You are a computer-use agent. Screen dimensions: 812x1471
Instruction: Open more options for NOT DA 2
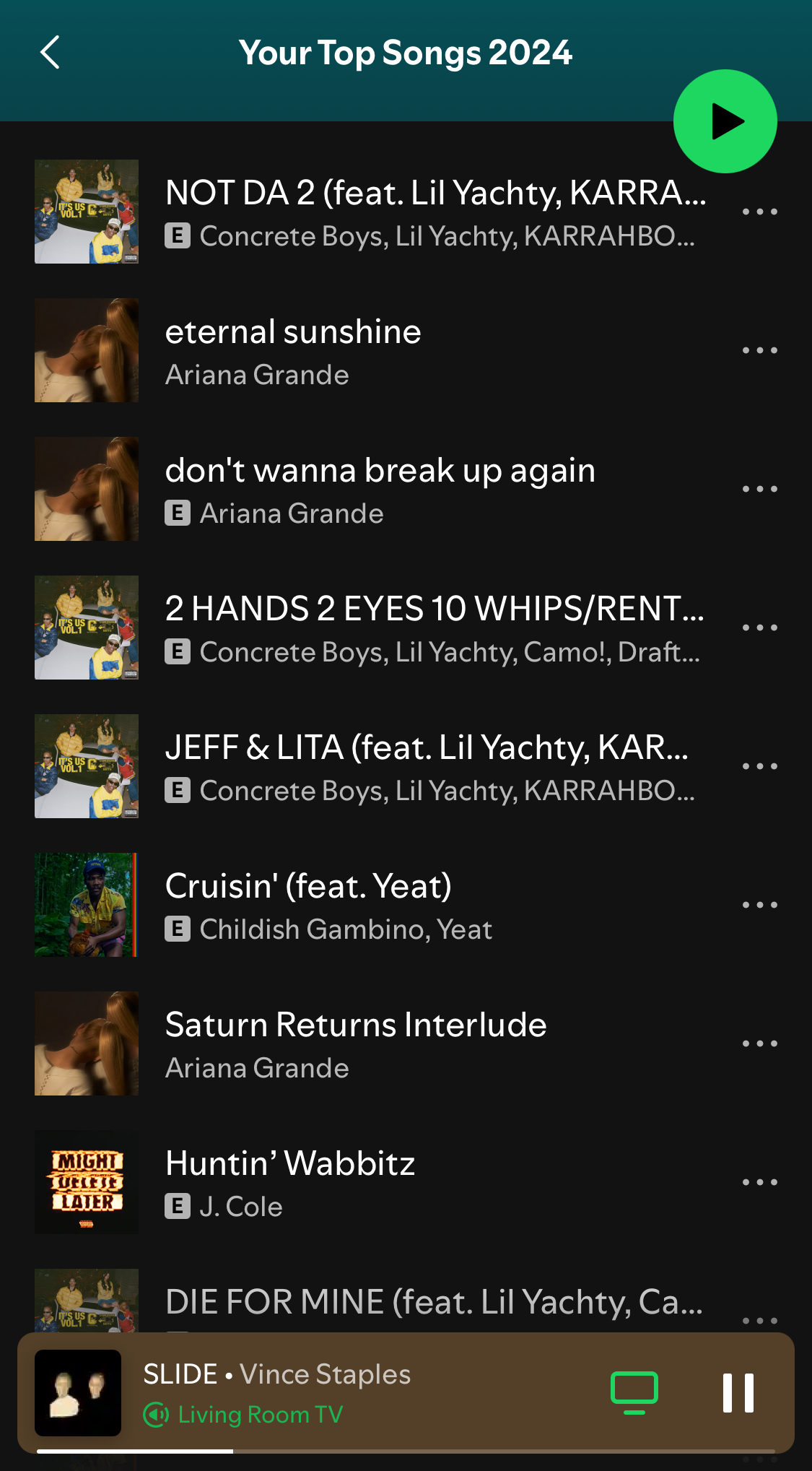(x=760, y=212)
